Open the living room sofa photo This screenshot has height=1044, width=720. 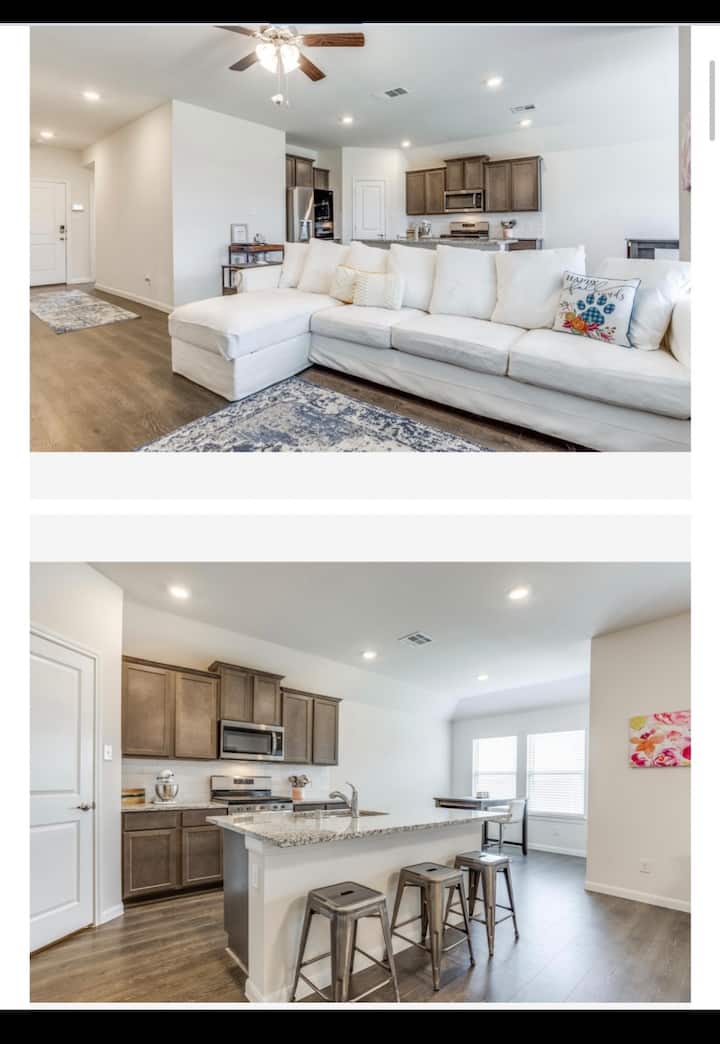(x=360, y=238)
